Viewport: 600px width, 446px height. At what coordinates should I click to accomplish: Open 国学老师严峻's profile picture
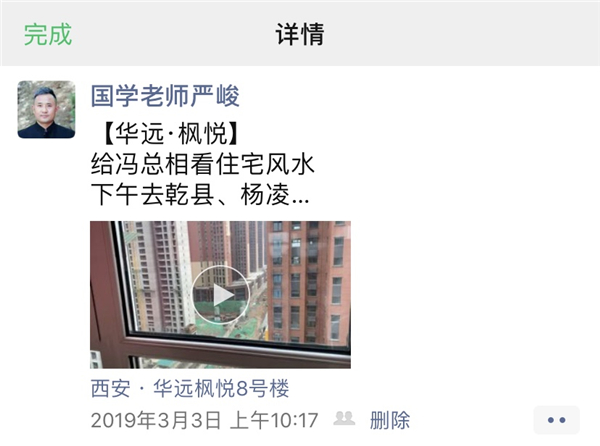46,109
